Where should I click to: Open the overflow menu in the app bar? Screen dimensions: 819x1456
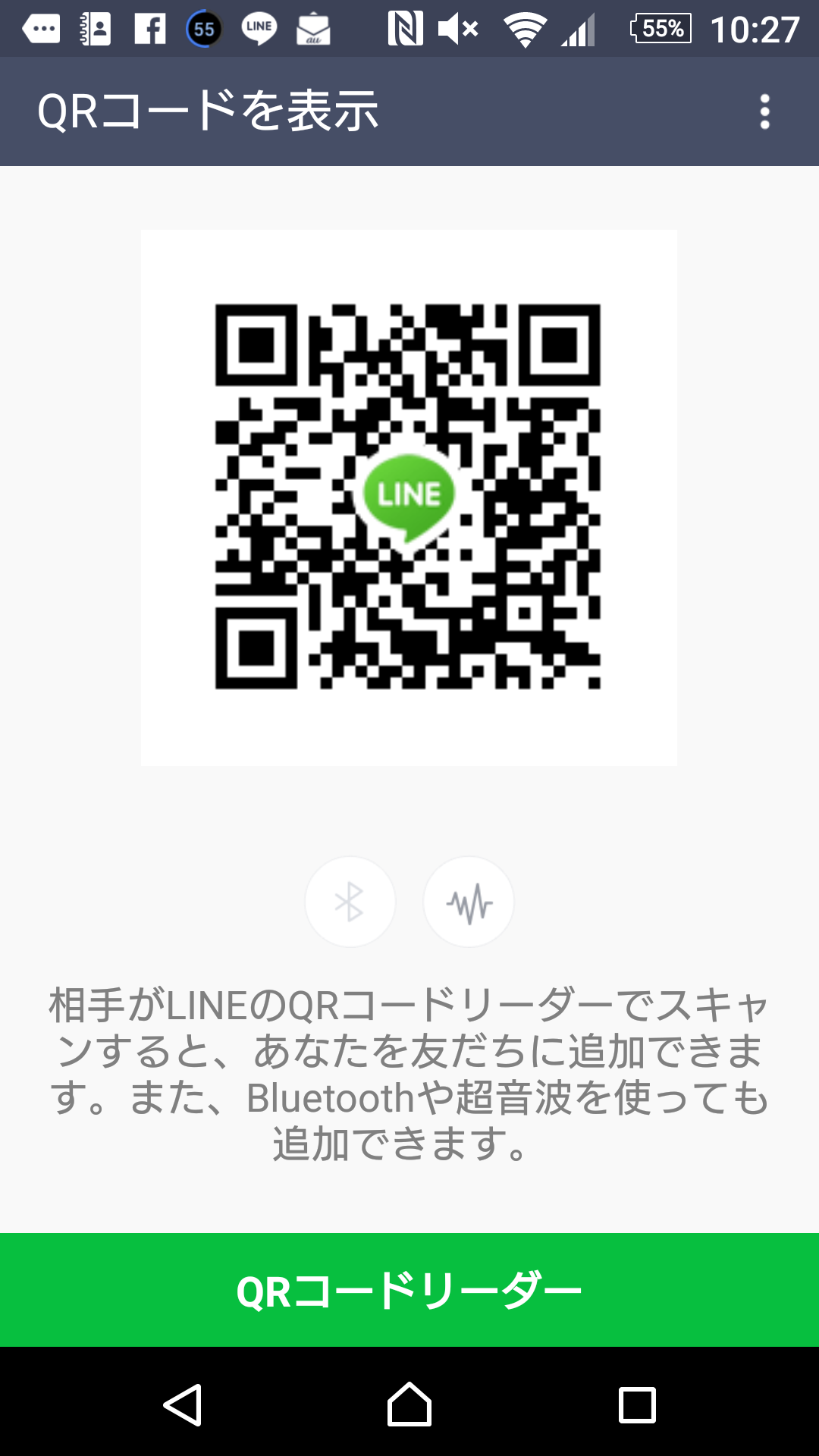[x=764, y=111]
